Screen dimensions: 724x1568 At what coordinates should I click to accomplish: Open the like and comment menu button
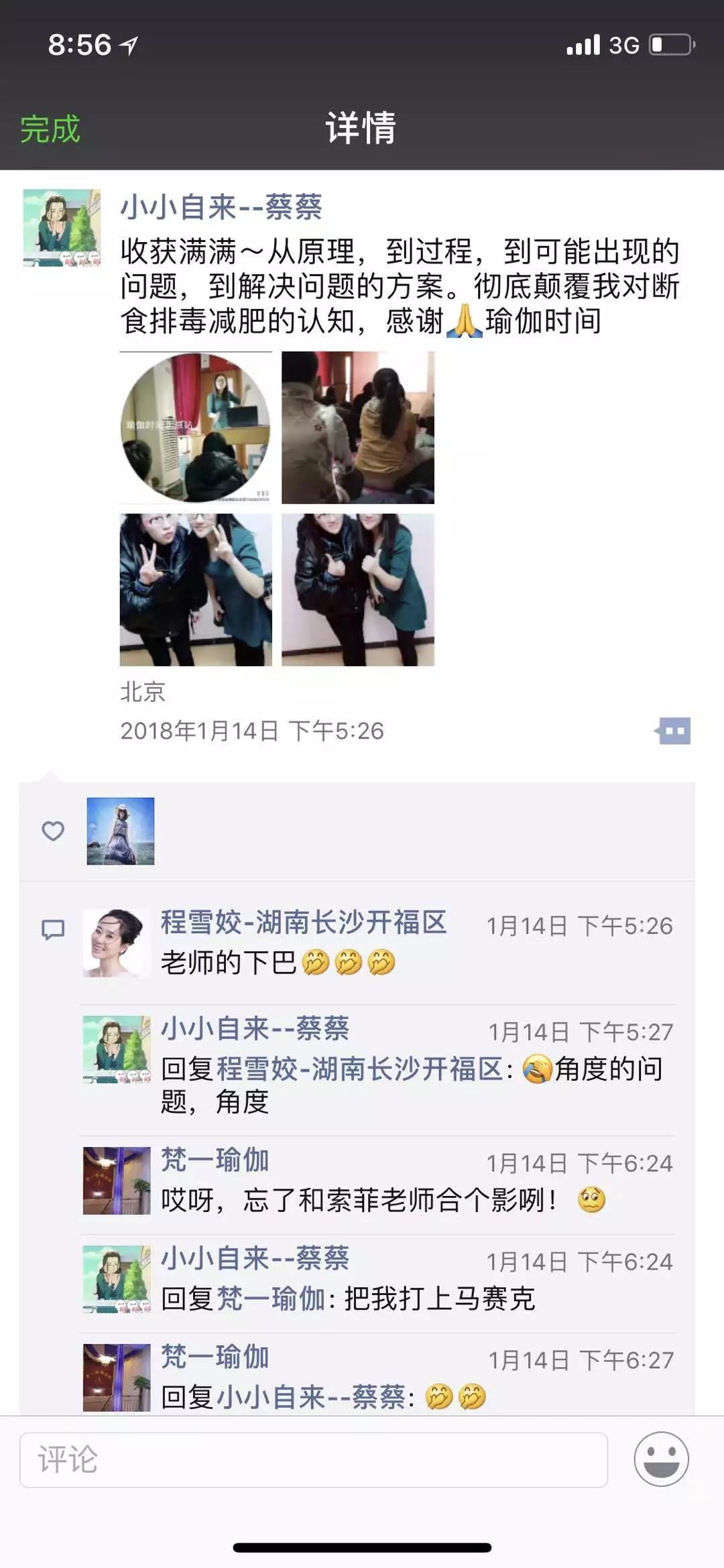(673, 731)
